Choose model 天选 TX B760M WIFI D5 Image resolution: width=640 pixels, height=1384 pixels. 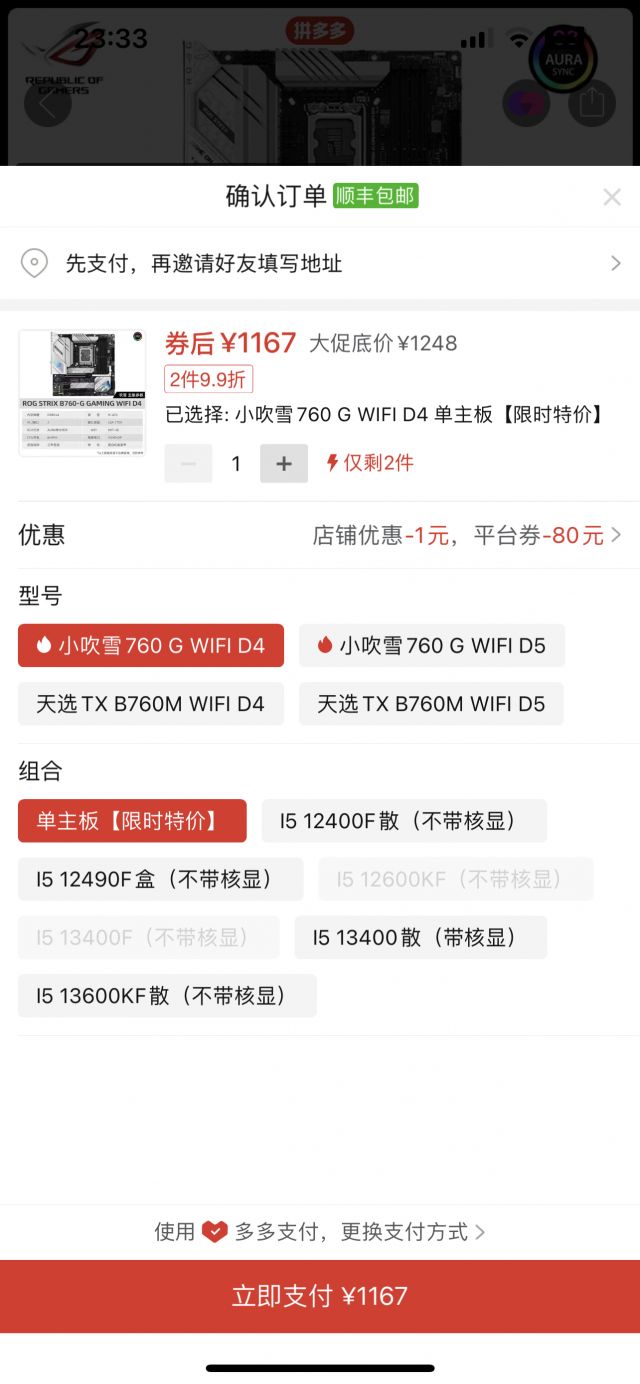431,704
